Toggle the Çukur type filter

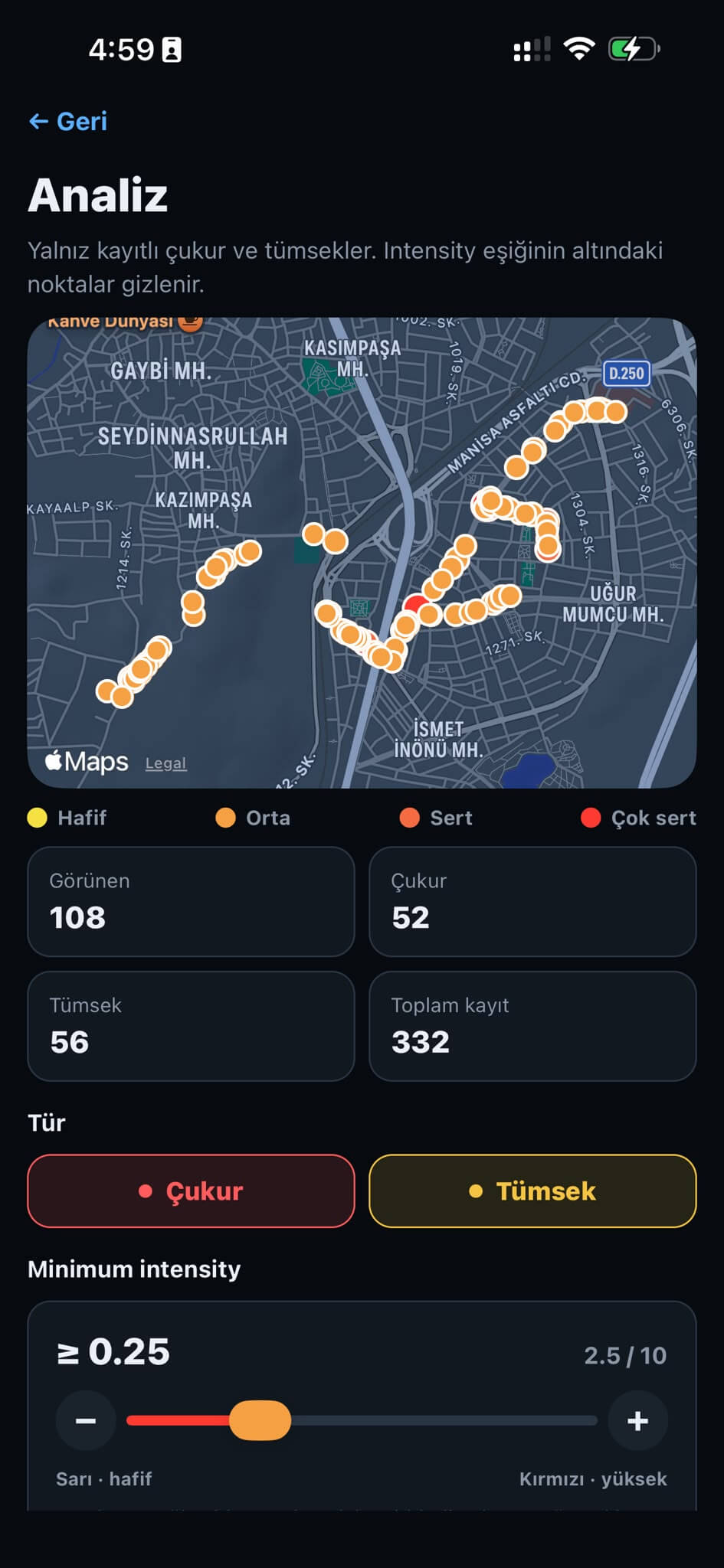[191, 1191]
